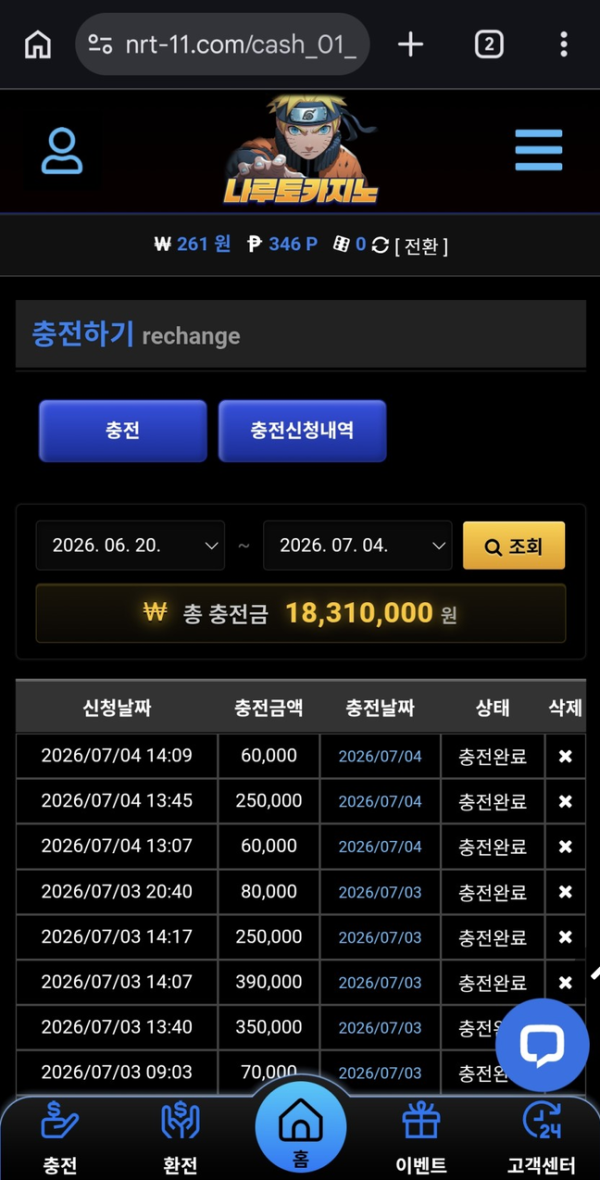Open the browser overflow menu
The height and width of the screenshot is (1180, 600).
point(563,44)
